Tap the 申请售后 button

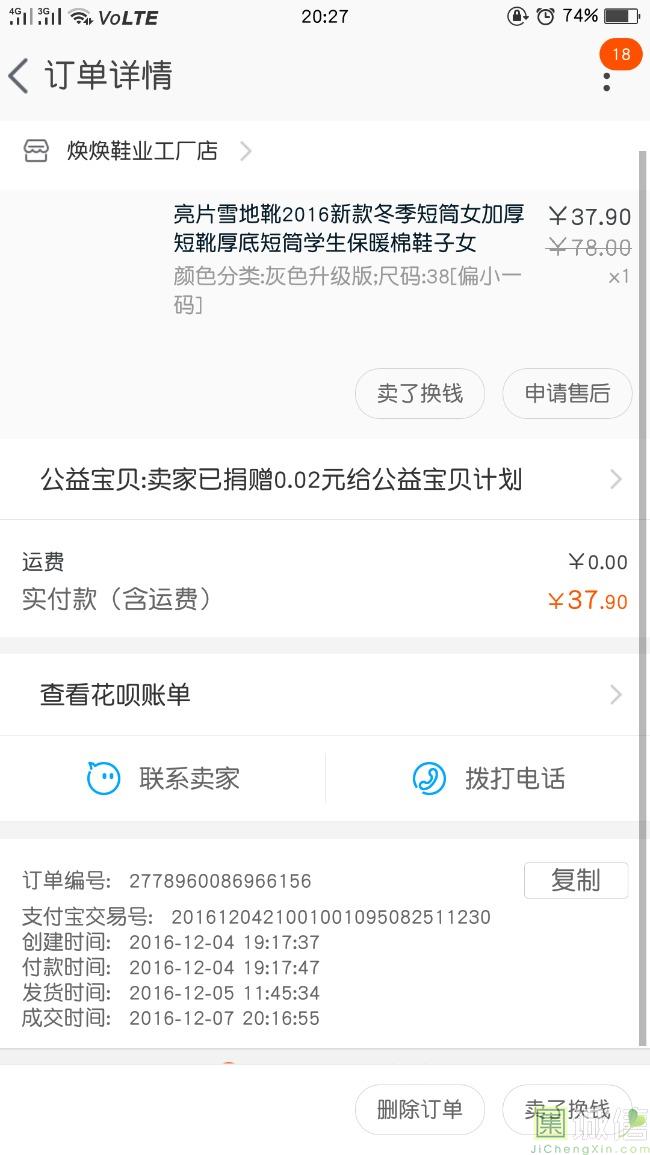pyautogui.click(x=567, y=393)
